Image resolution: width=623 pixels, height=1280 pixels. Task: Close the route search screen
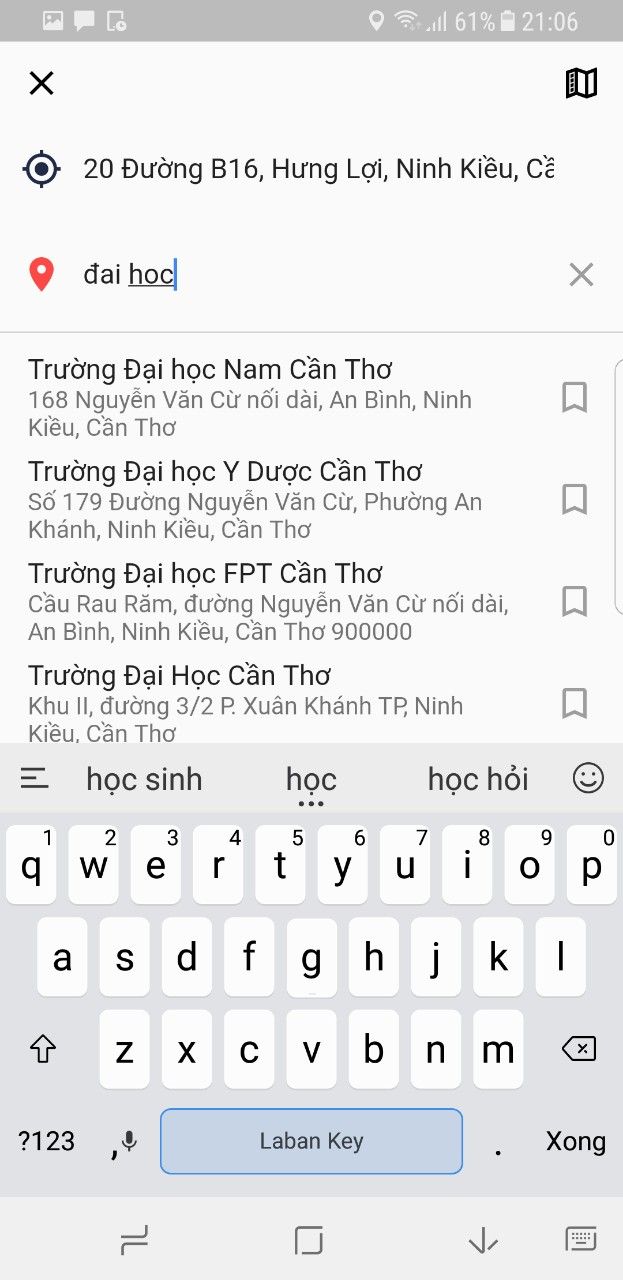pos(41,83)
